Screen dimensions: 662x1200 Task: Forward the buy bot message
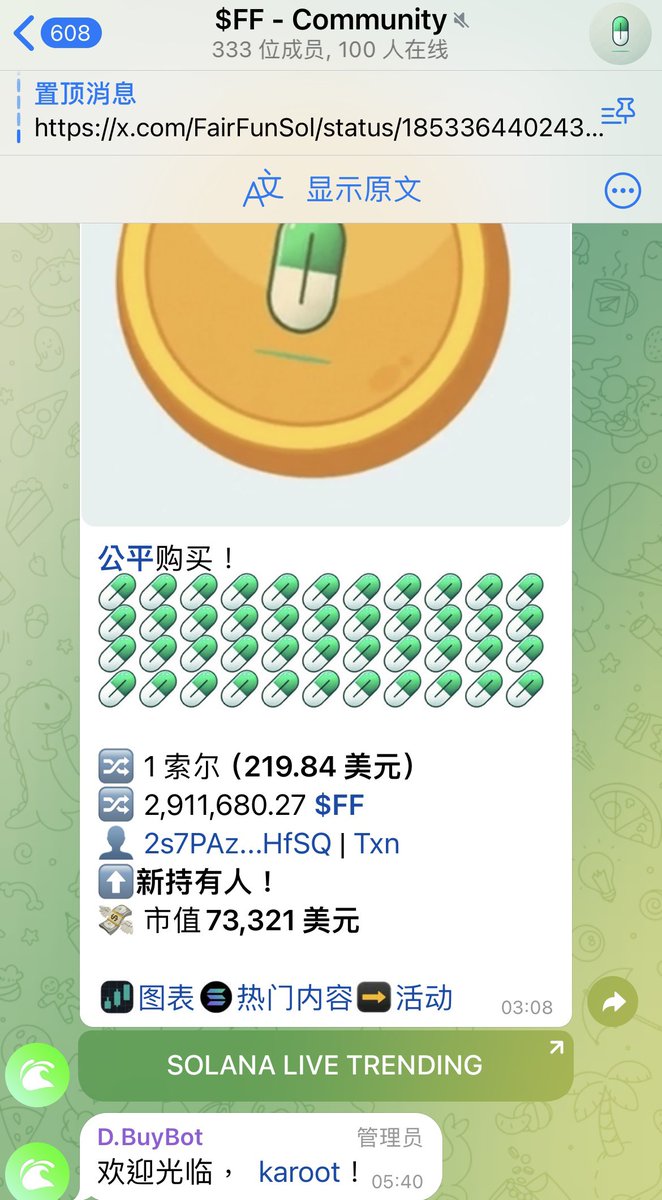tap(612, 1002)
